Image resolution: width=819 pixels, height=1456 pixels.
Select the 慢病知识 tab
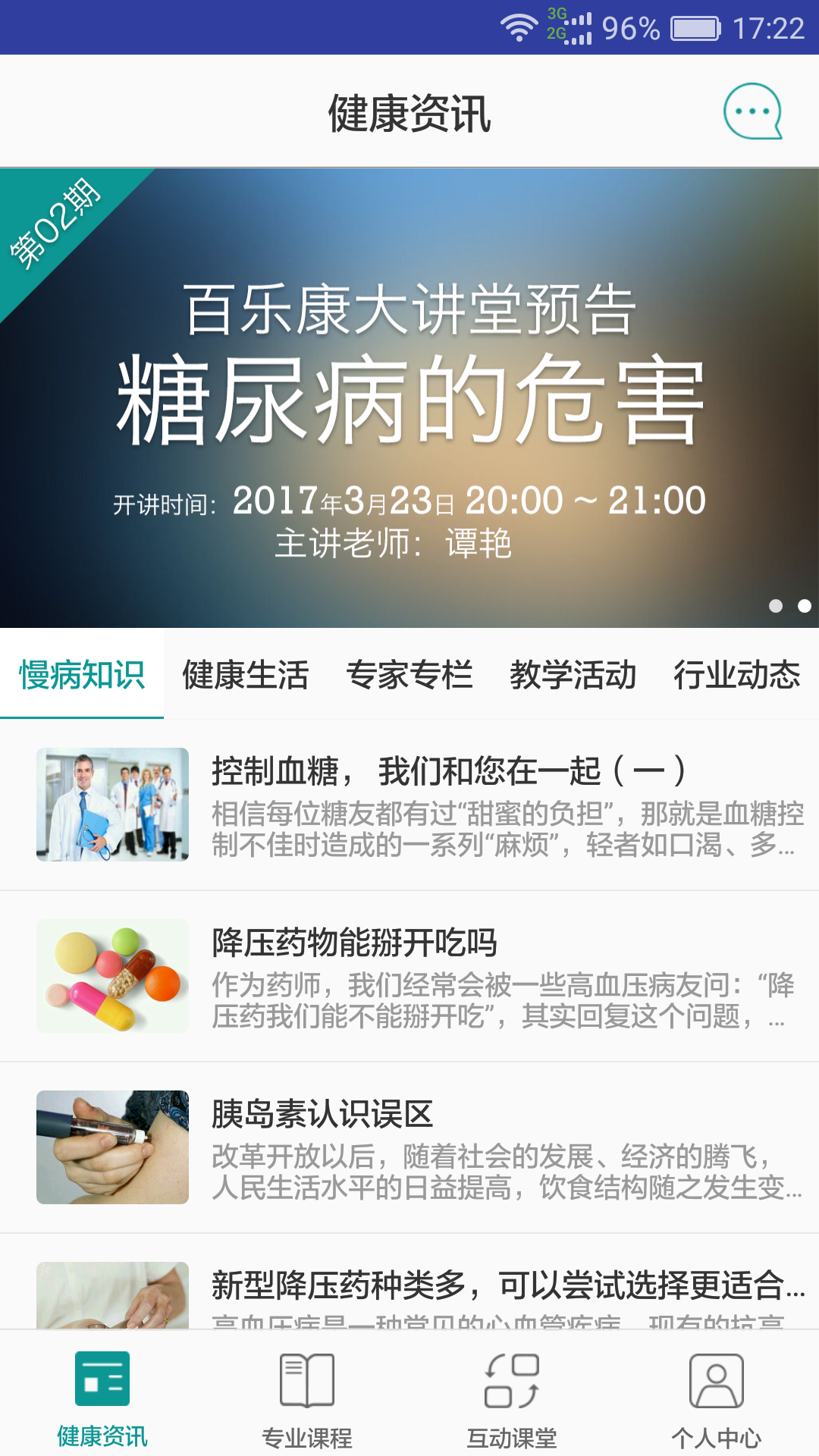pos(82,675)
